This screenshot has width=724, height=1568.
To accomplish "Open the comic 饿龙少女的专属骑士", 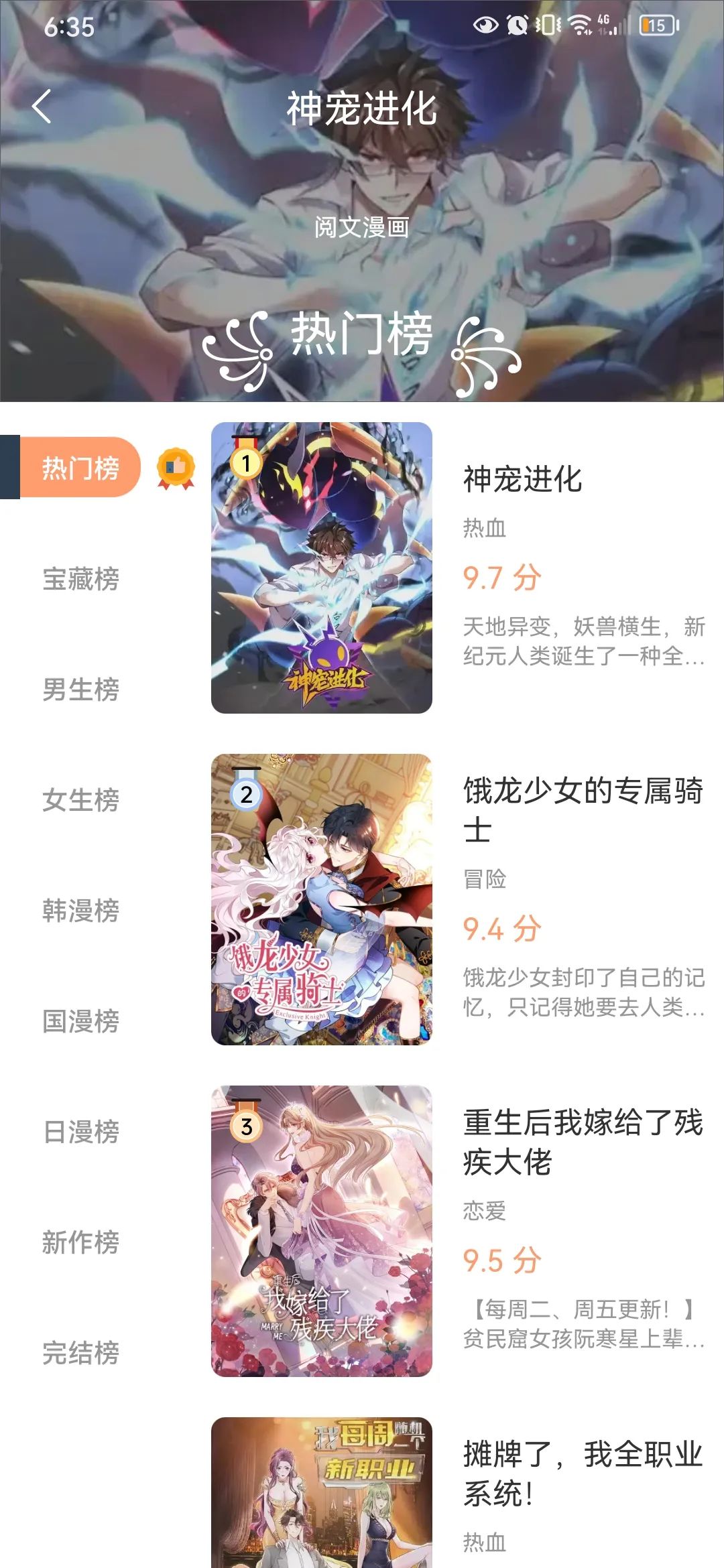I will tap(322, 899).
